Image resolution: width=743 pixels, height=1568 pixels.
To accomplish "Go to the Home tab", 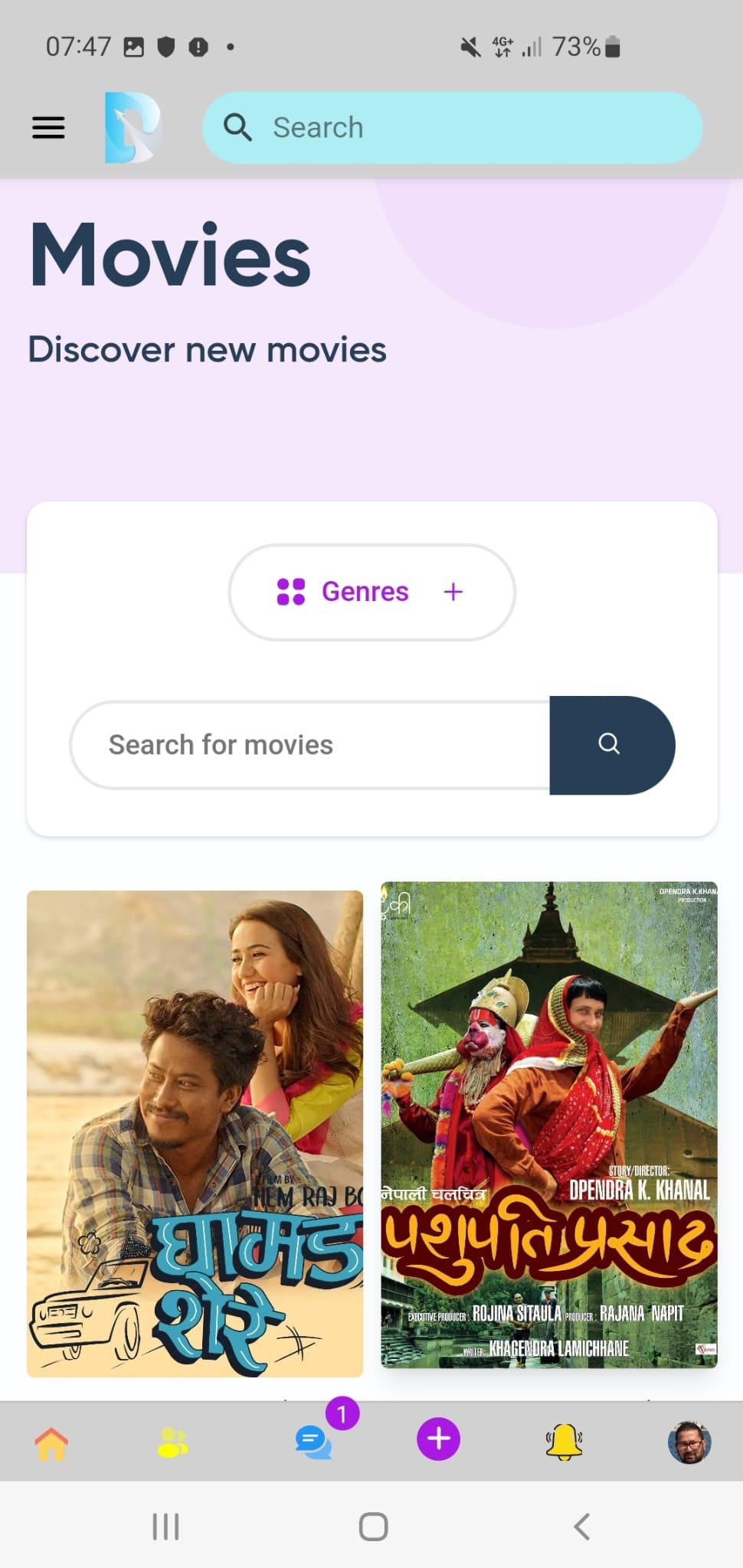I will (51, 1444).
